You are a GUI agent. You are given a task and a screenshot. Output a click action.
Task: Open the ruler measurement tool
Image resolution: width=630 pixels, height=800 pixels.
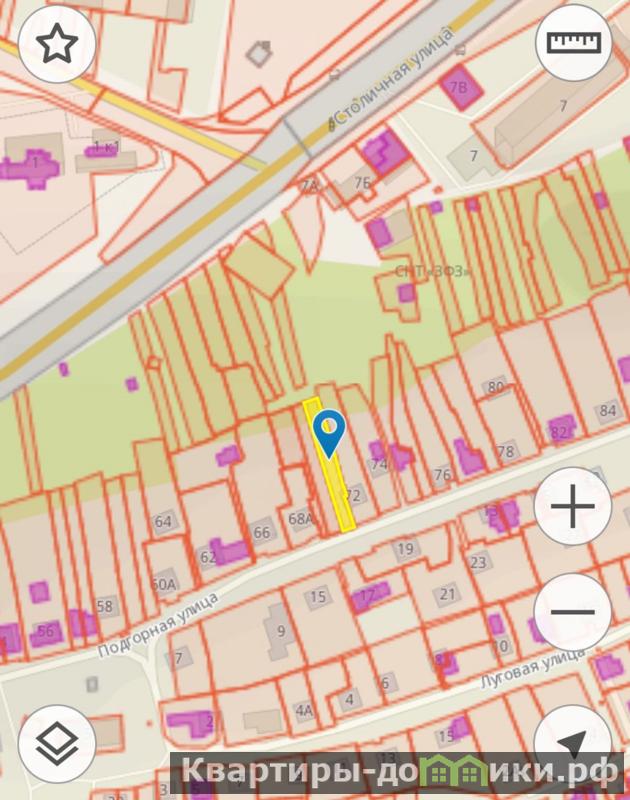click(573, 43)
